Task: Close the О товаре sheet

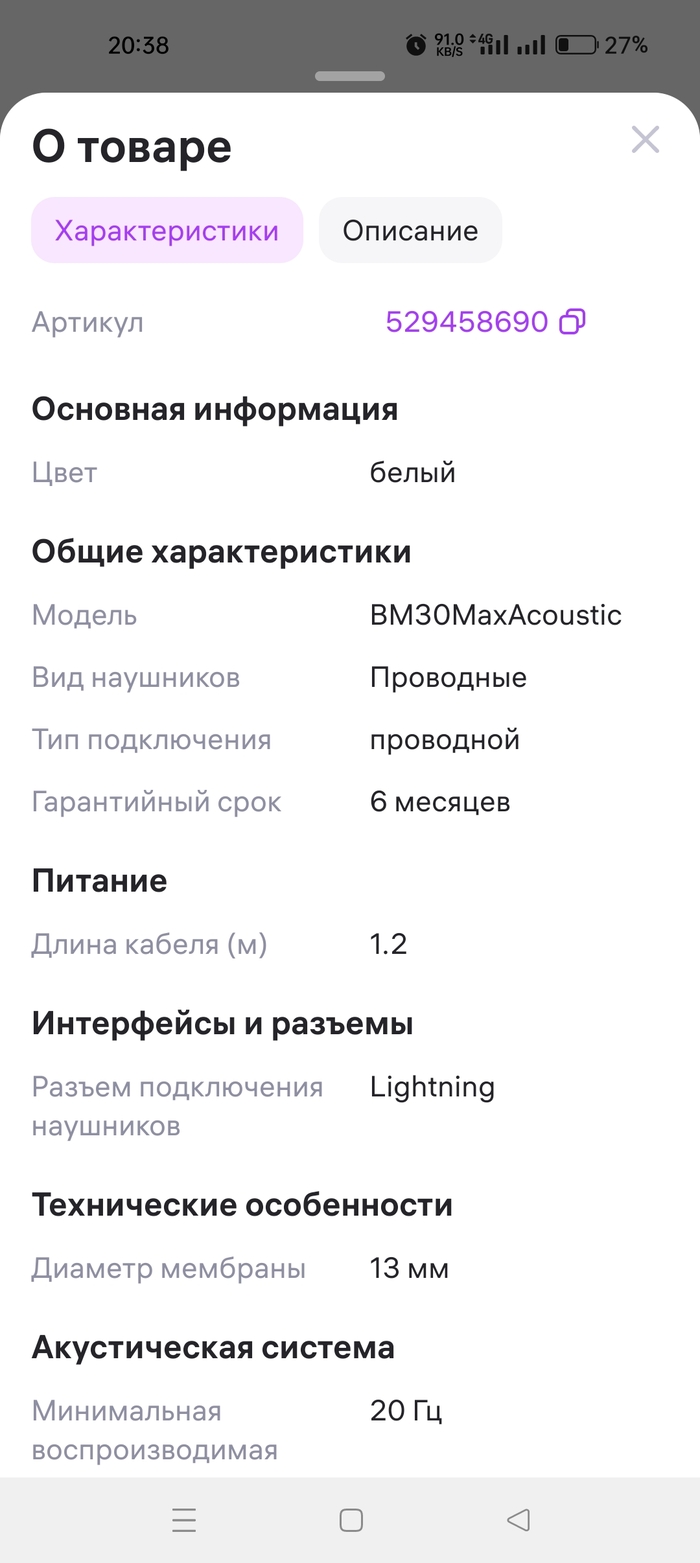Action: (645, 140)
